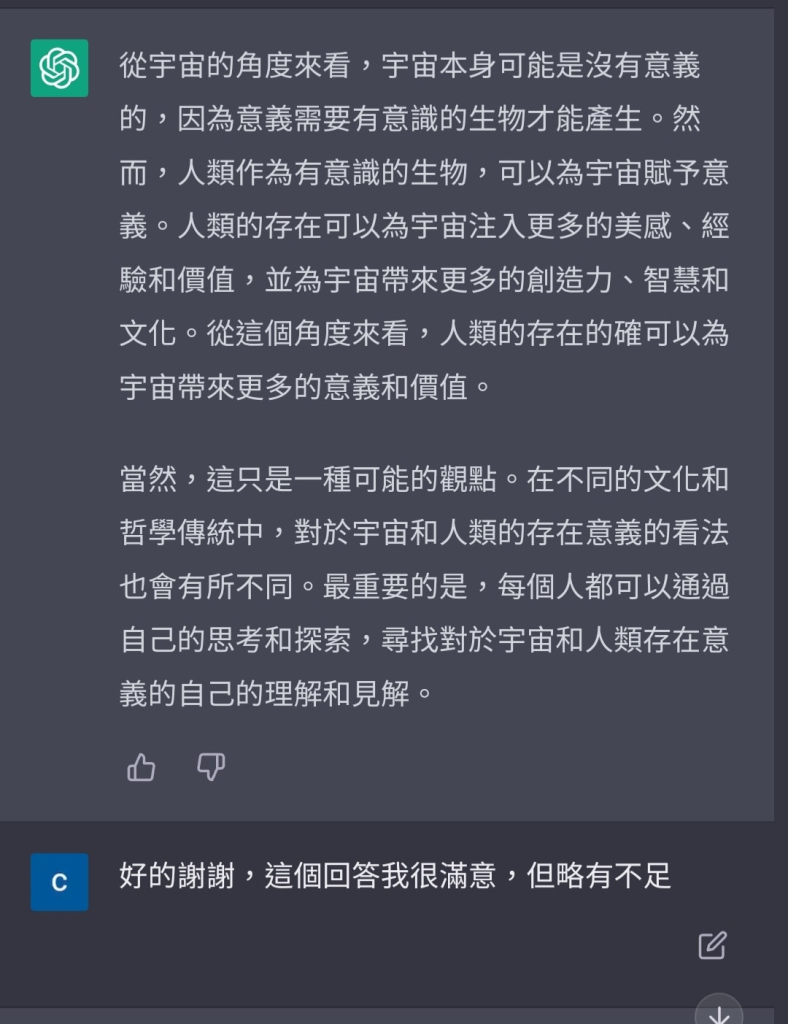Edit the message 好的謝謝
This screenshot has width=788, height=1024.
(x=712, y=945)
